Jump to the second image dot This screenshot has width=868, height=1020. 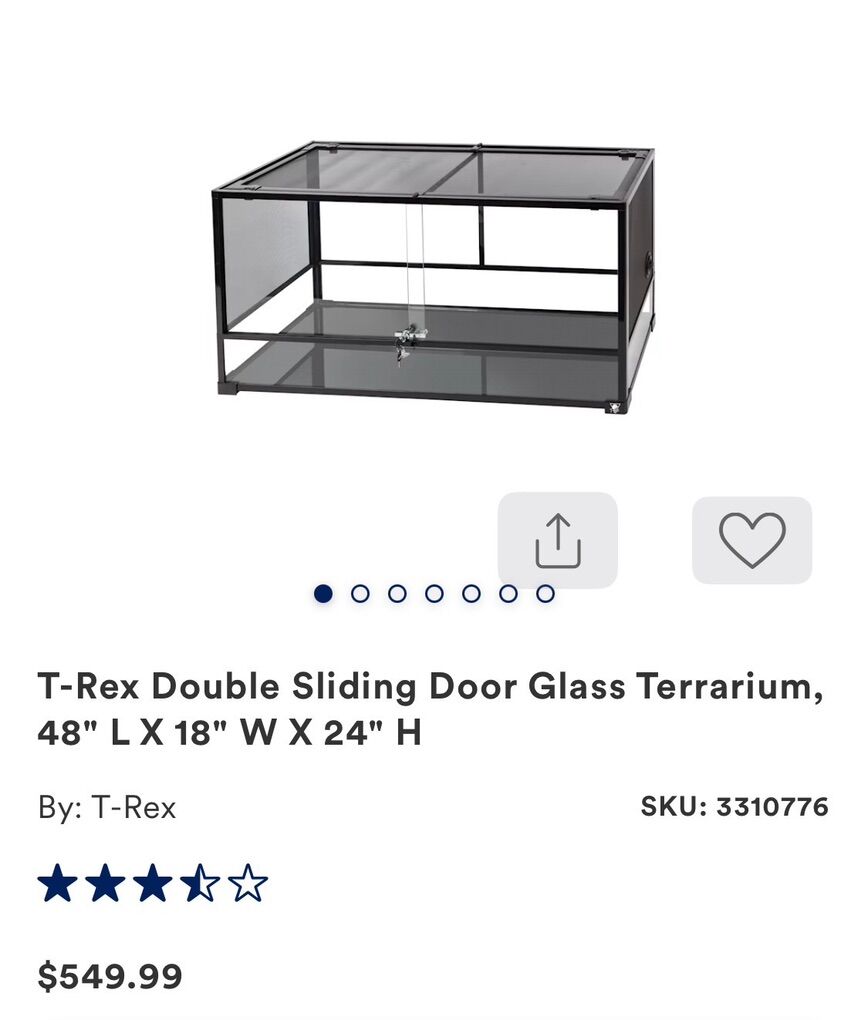click(x=360, y=594)
